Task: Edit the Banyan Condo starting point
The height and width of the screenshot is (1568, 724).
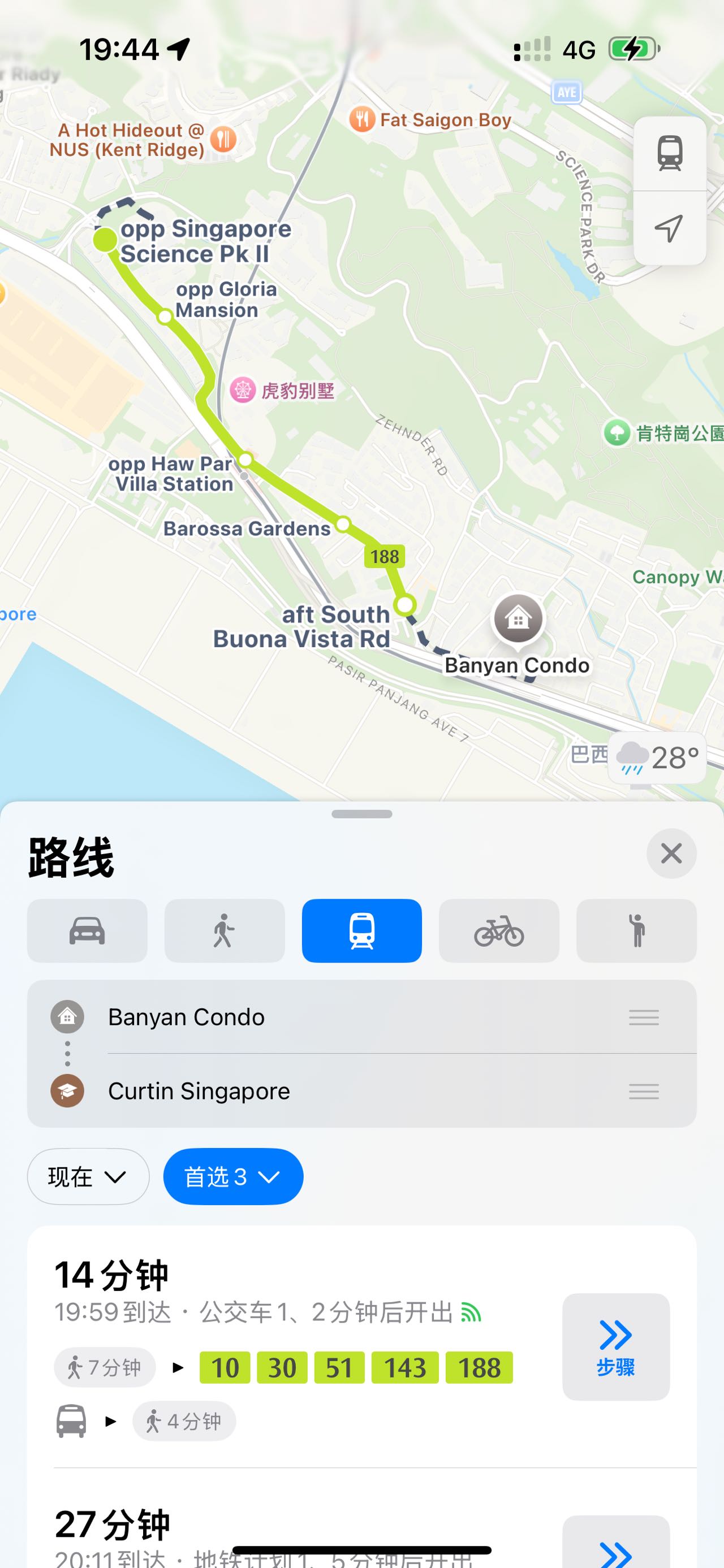Action: (186, 1017)
